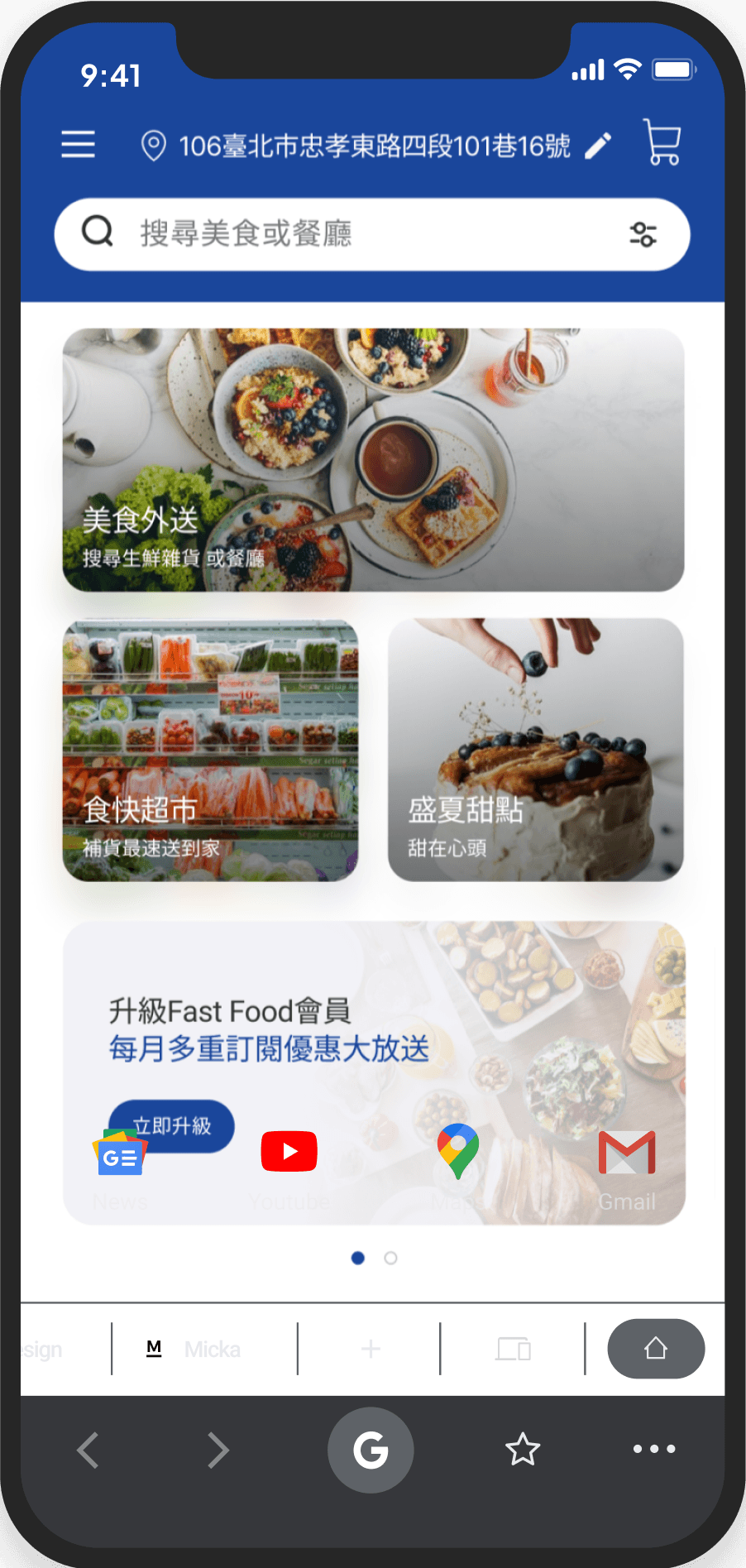Image resolution: width=746 pixels, height=1568 pixels.
Task: Open the shopping cart
Action: 662,143
